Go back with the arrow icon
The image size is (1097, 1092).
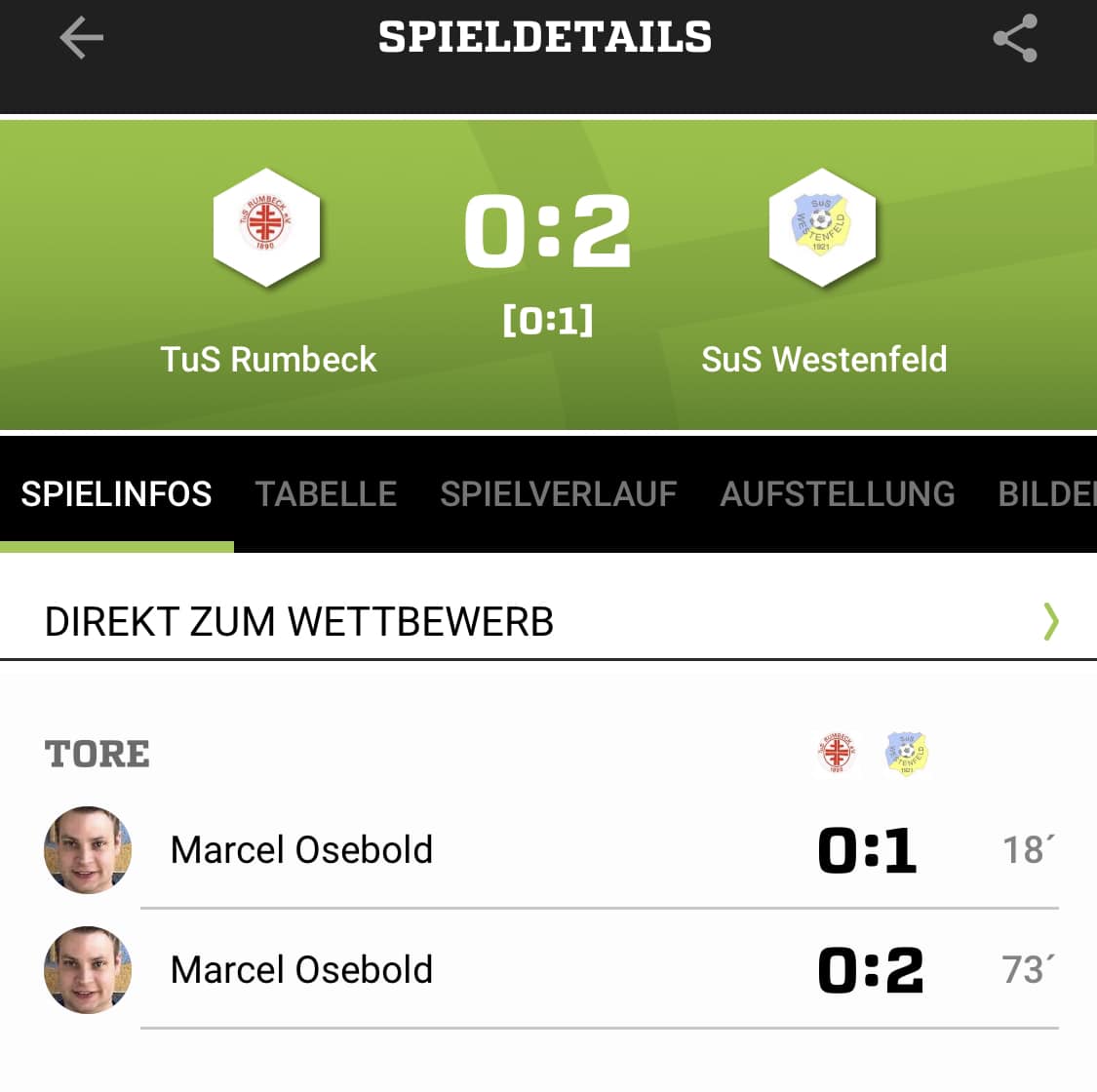[81, 39]
